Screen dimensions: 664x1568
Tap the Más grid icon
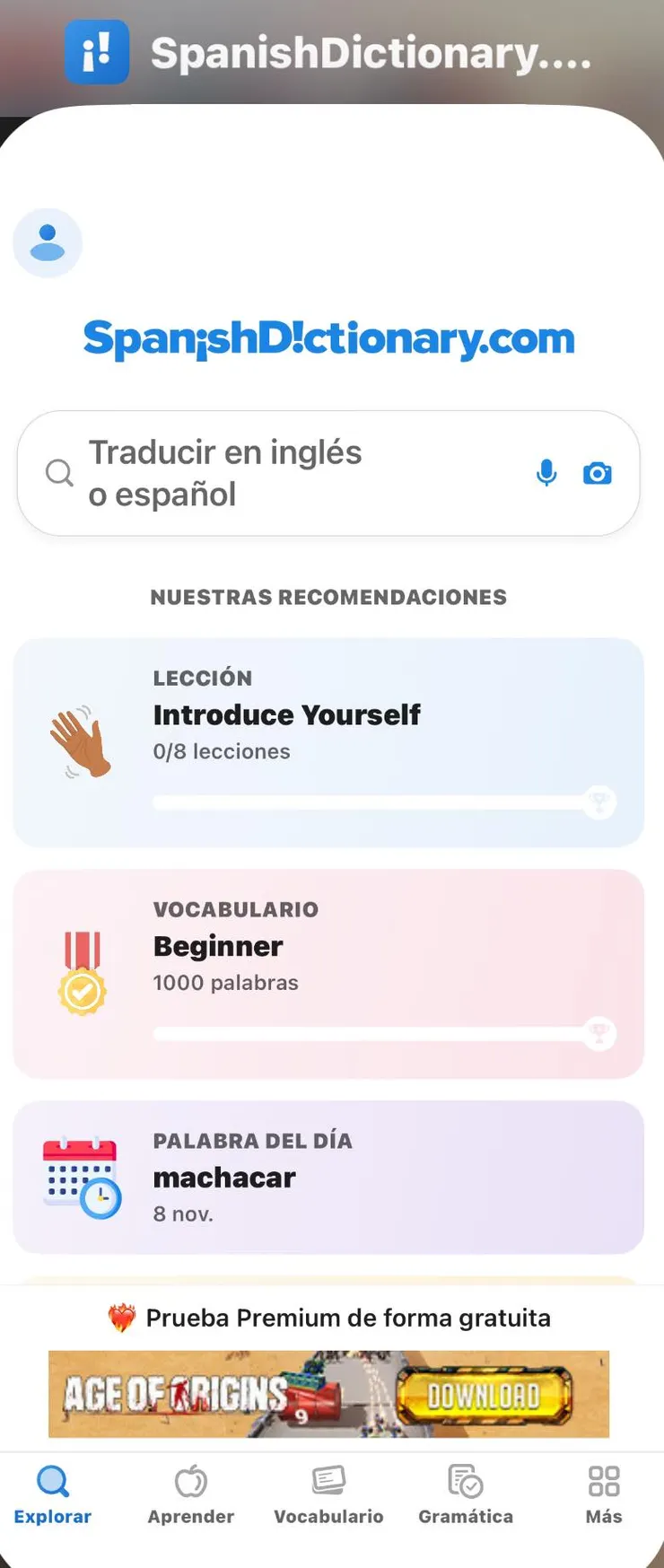click(x=603, y=1480)
